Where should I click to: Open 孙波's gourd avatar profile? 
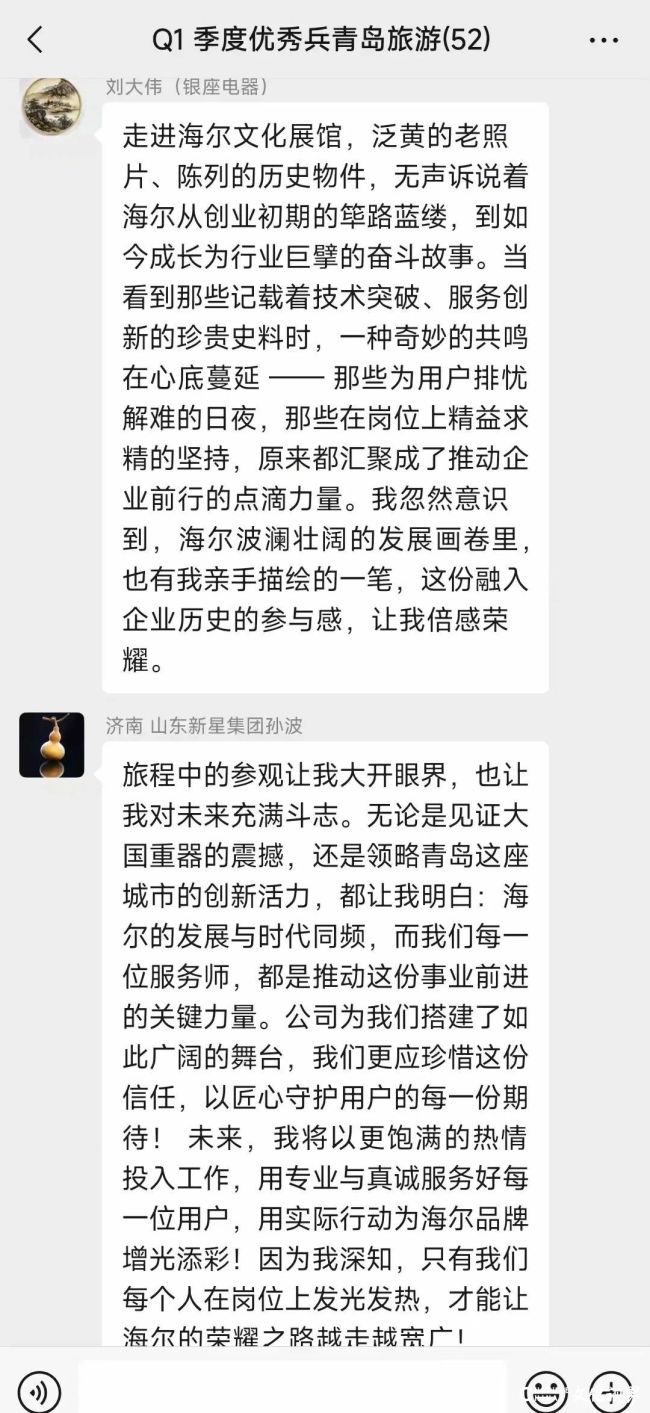tap(51, 745)
